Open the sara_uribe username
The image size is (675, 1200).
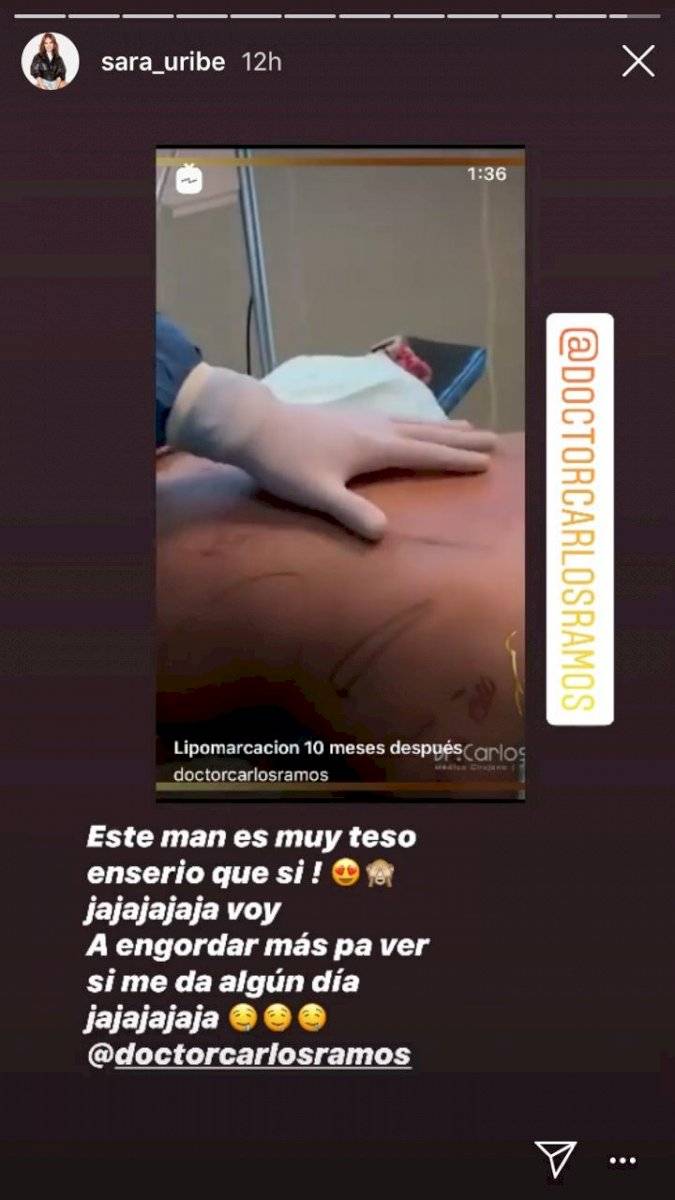coord(164,61)
